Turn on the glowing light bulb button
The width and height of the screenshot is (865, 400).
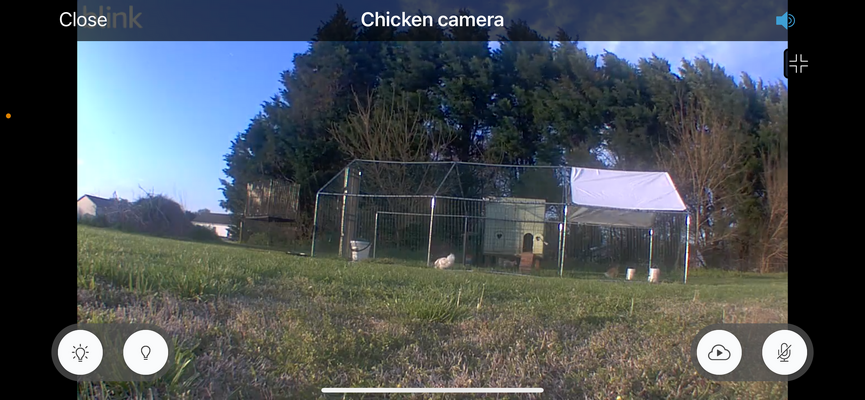80,352
